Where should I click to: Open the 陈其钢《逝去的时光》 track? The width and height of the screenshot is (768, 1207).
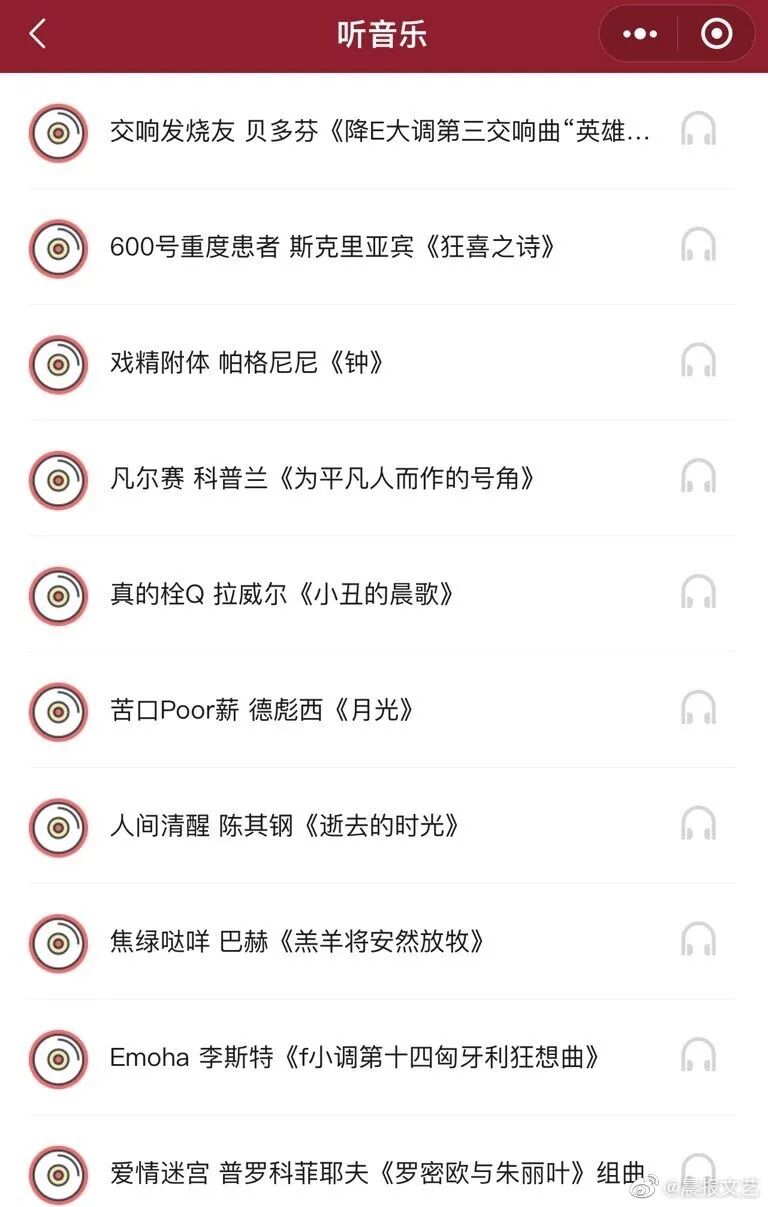pos(382,826)
